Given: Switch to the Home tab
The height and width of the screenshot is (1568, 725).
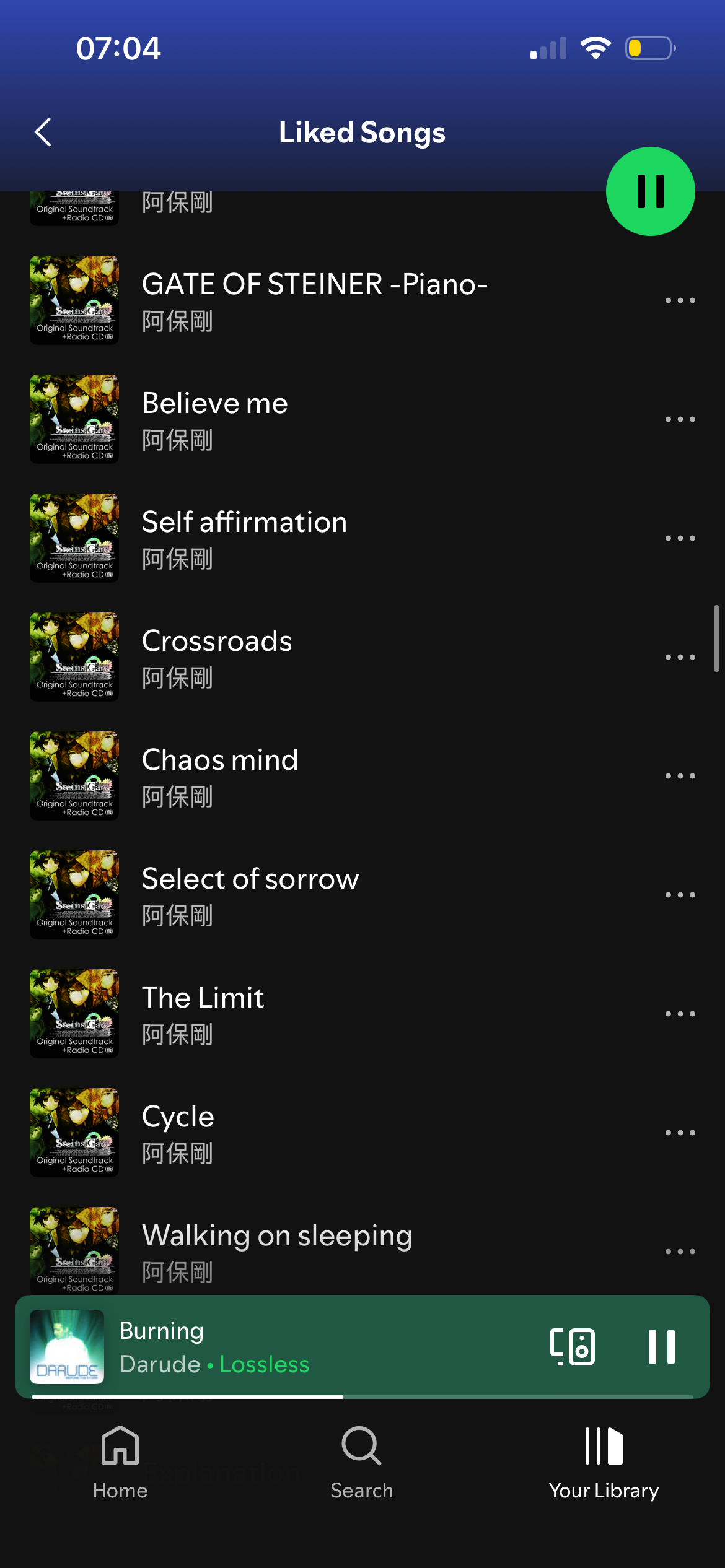Looking at the screenshot, I should click(x=120, y=1463).
